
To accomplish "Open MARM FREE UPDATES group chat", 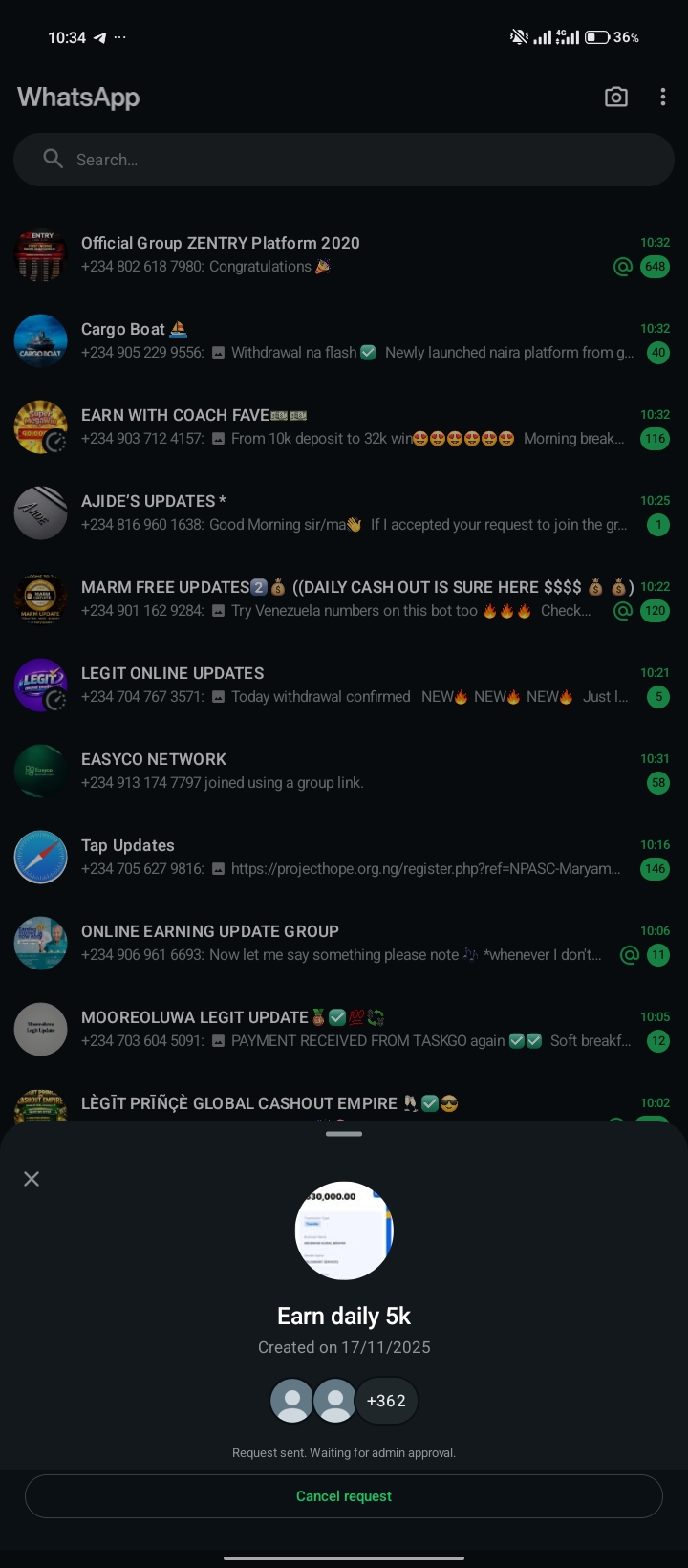I will coord(344,599).
